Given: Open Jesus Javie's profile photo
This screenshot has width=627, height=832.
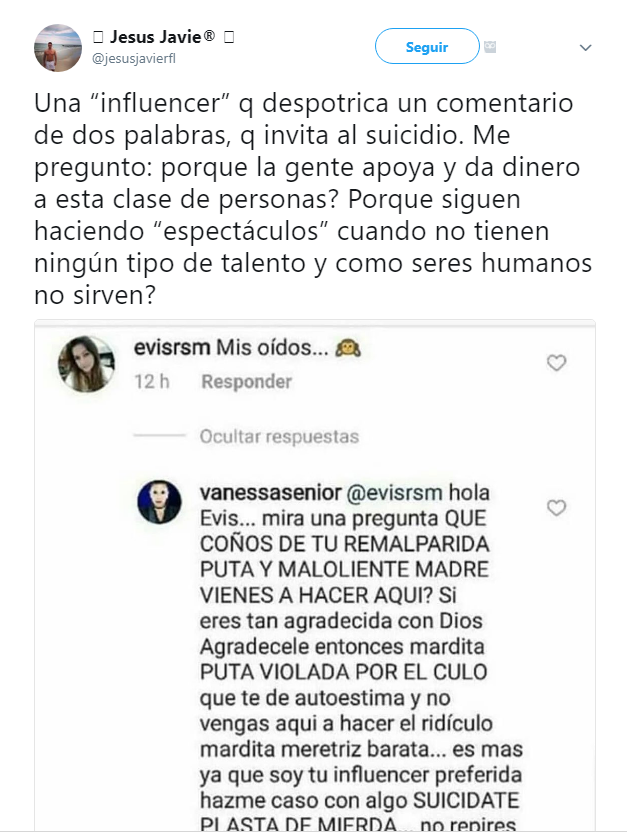Looking at the screenshot, I should pos(58,47).
